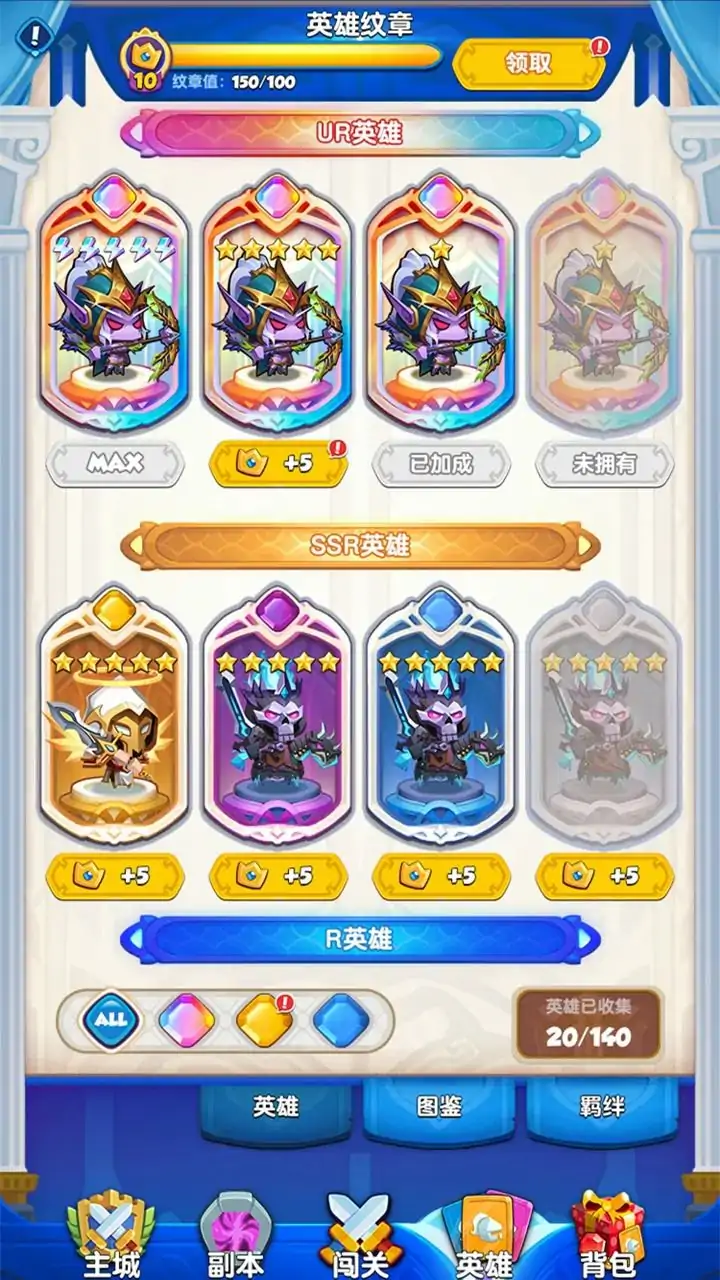Filter by the rainbow gem

click(187, 1021)
